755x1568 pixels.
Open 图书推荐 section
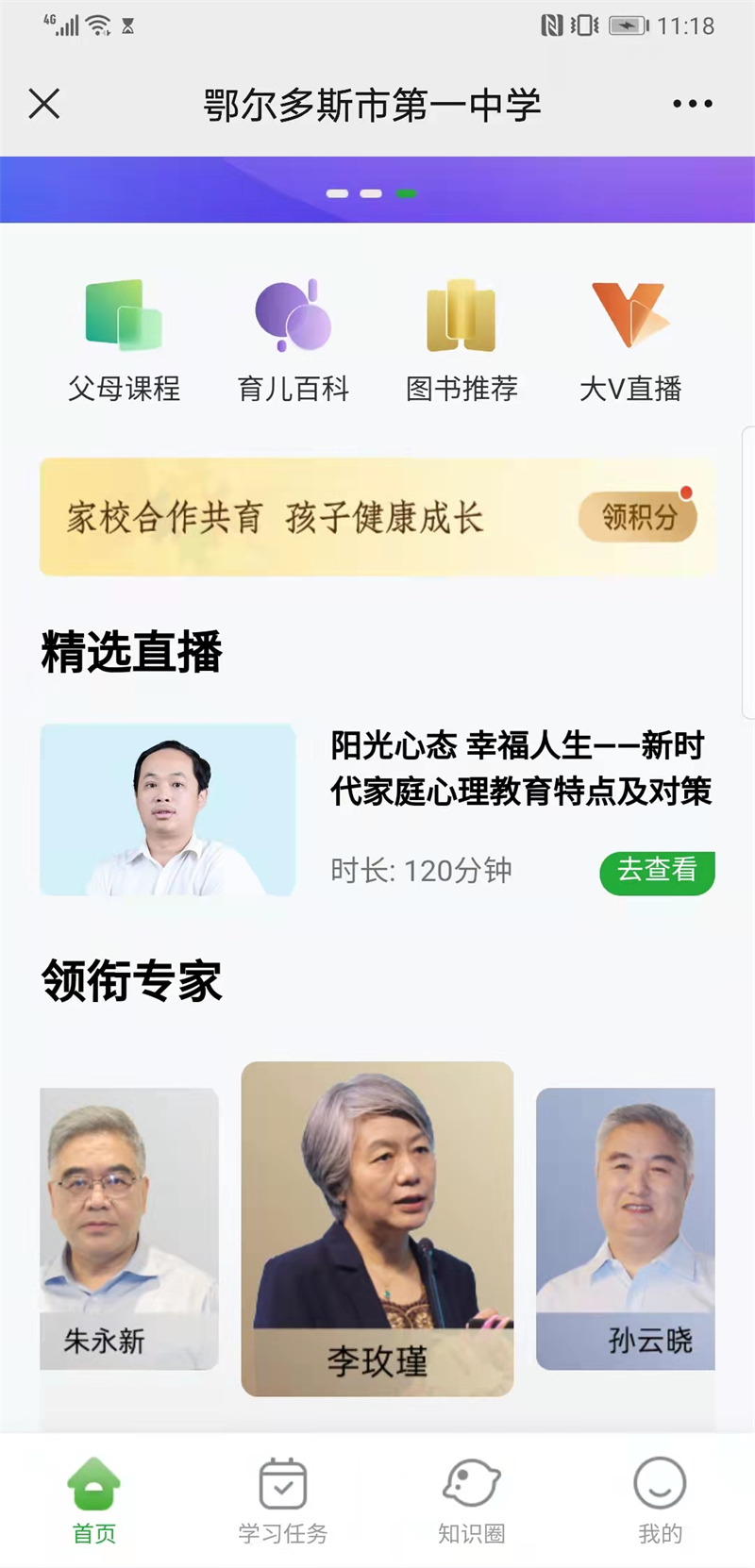click(461, 342)
